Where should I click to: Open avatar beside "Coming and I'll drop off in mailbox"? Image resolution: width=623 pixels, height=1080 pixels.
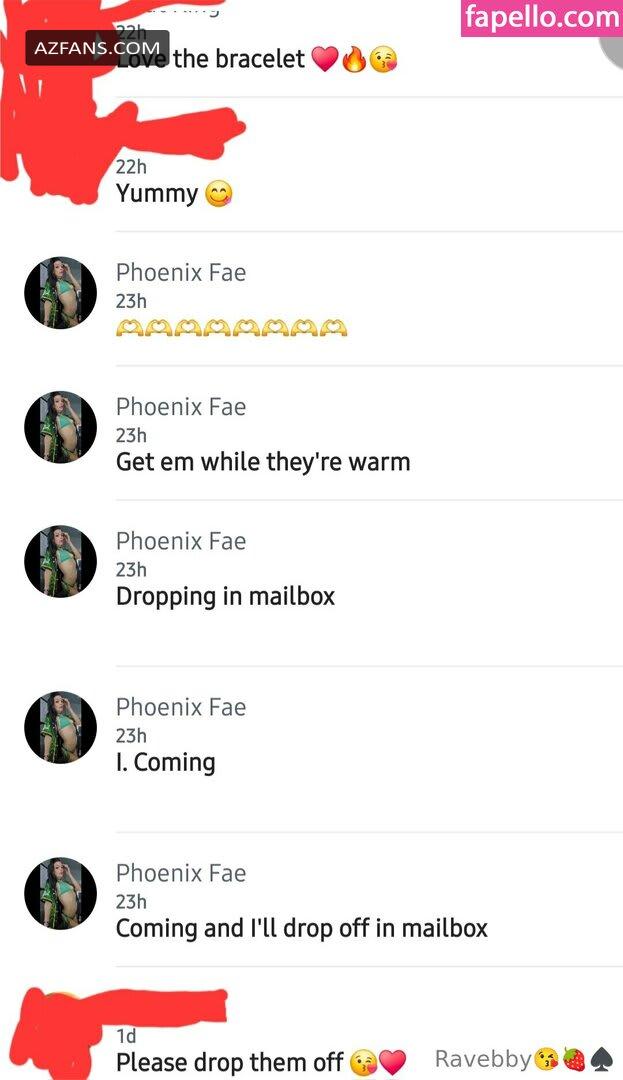pyautogui.click(x=61, y=893)
